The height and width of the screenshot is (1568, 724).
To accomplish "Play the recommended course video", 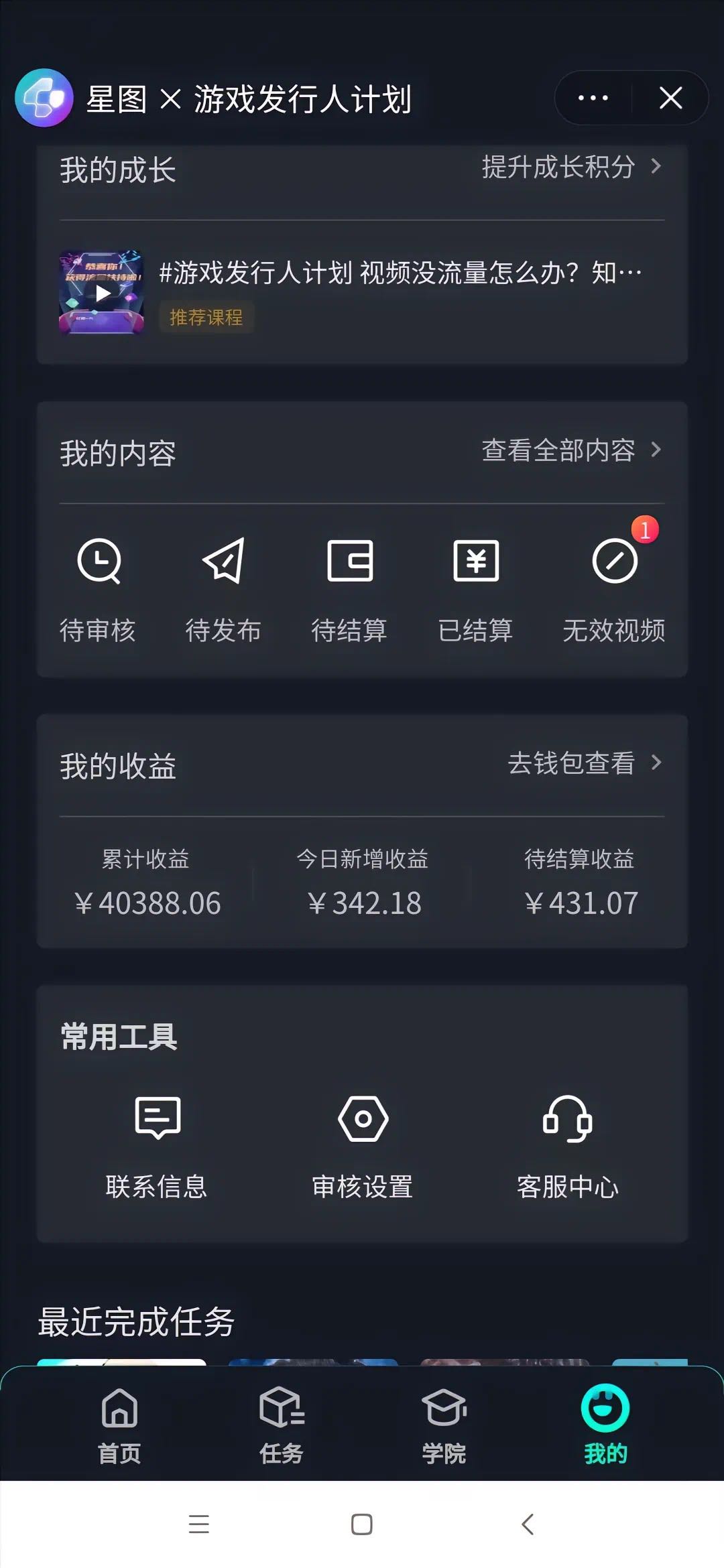I will tap(102, 292).
